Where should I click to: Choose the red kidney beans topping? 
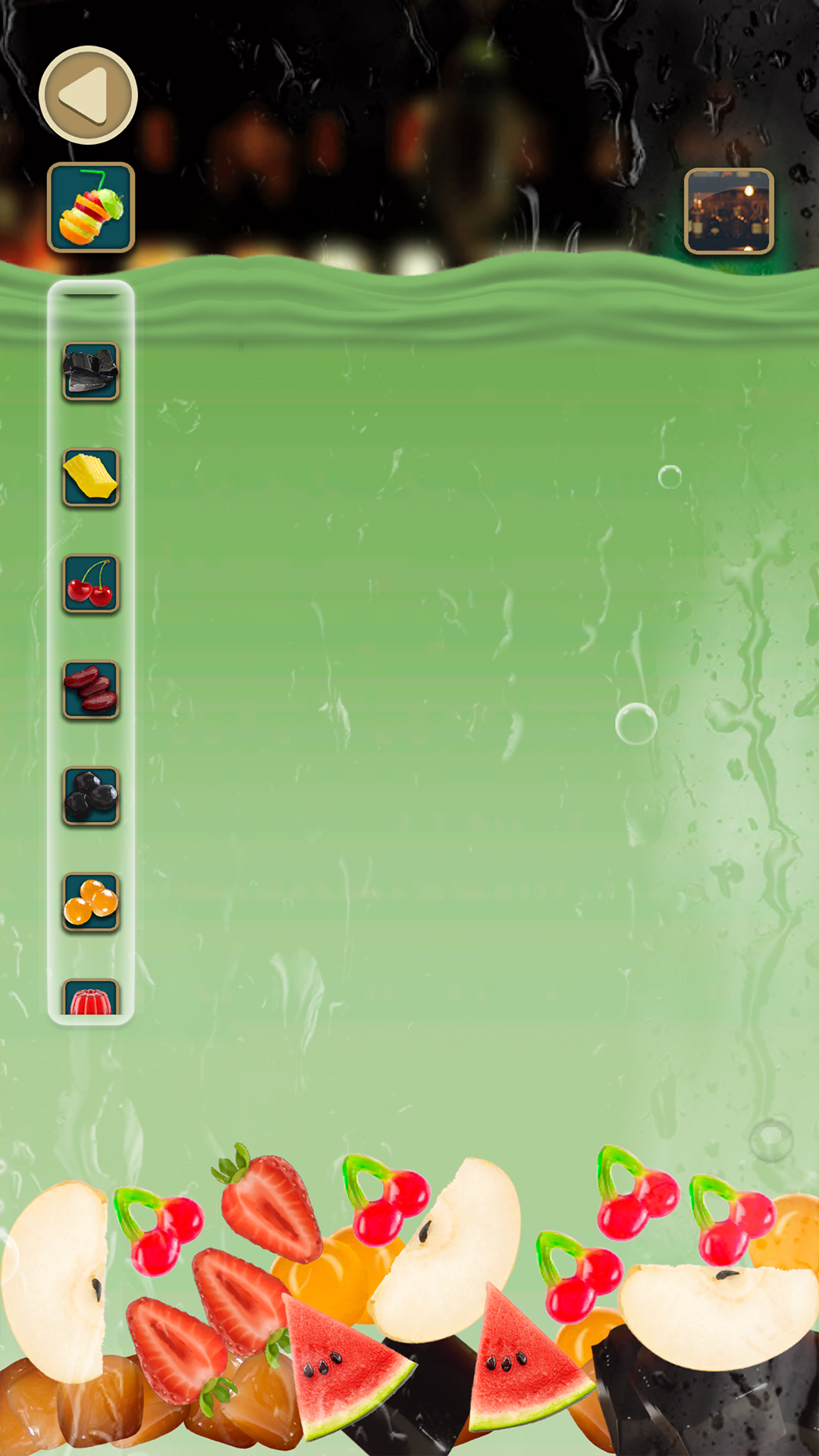coord(91,690)
